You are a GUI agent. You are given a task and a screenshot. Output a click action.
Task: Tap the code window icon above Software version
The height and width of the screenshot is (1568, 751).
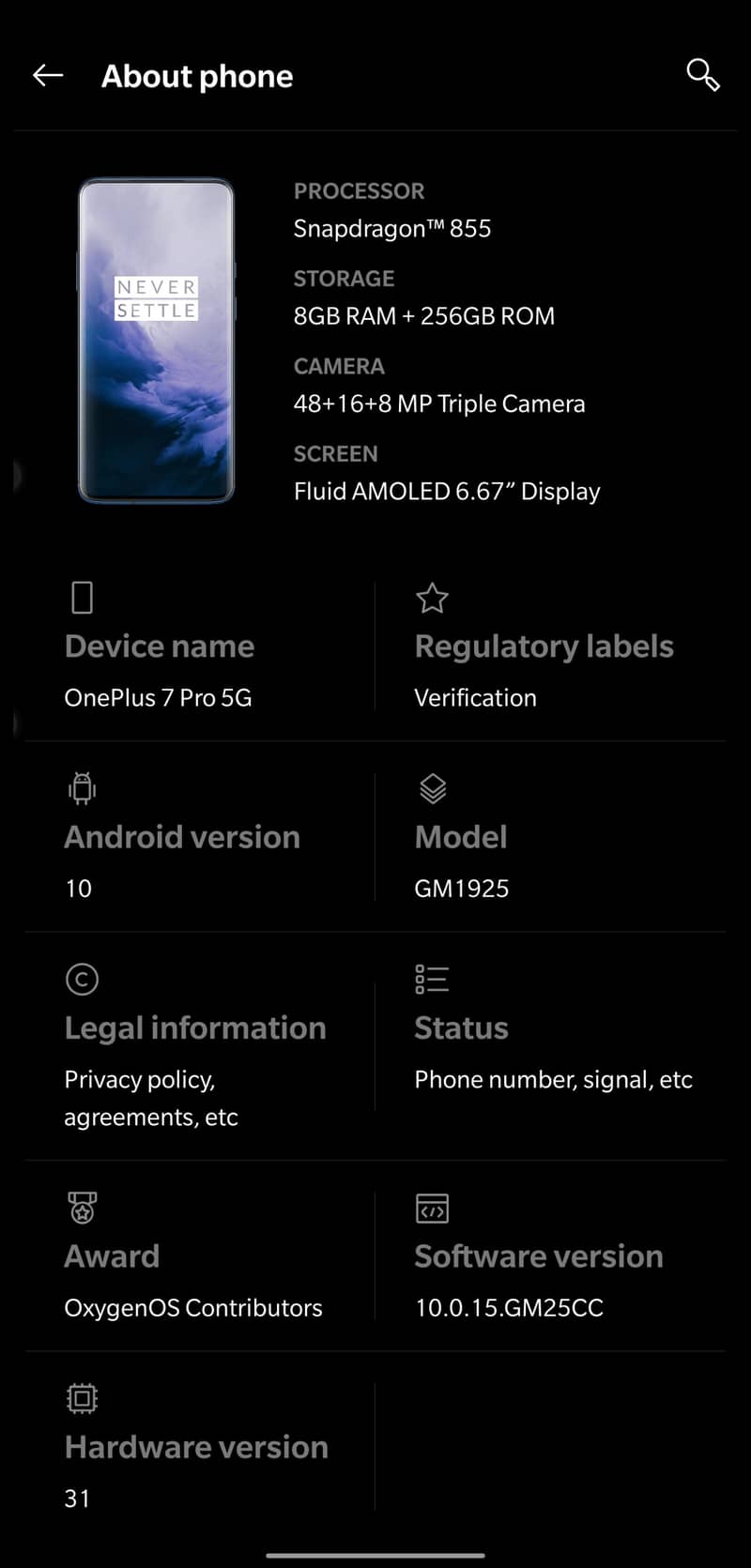click(433, 1210)
